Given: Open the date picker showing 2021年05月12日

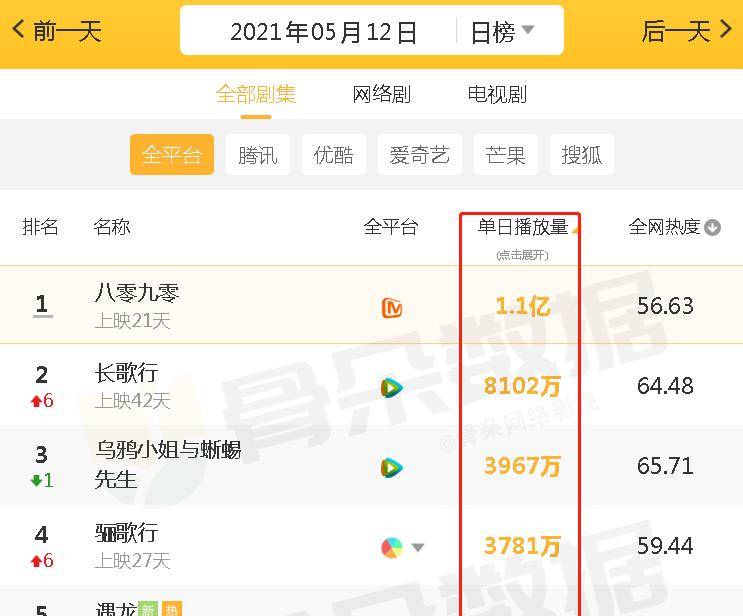Looking at the screenshot, I should tap(323, 32).
